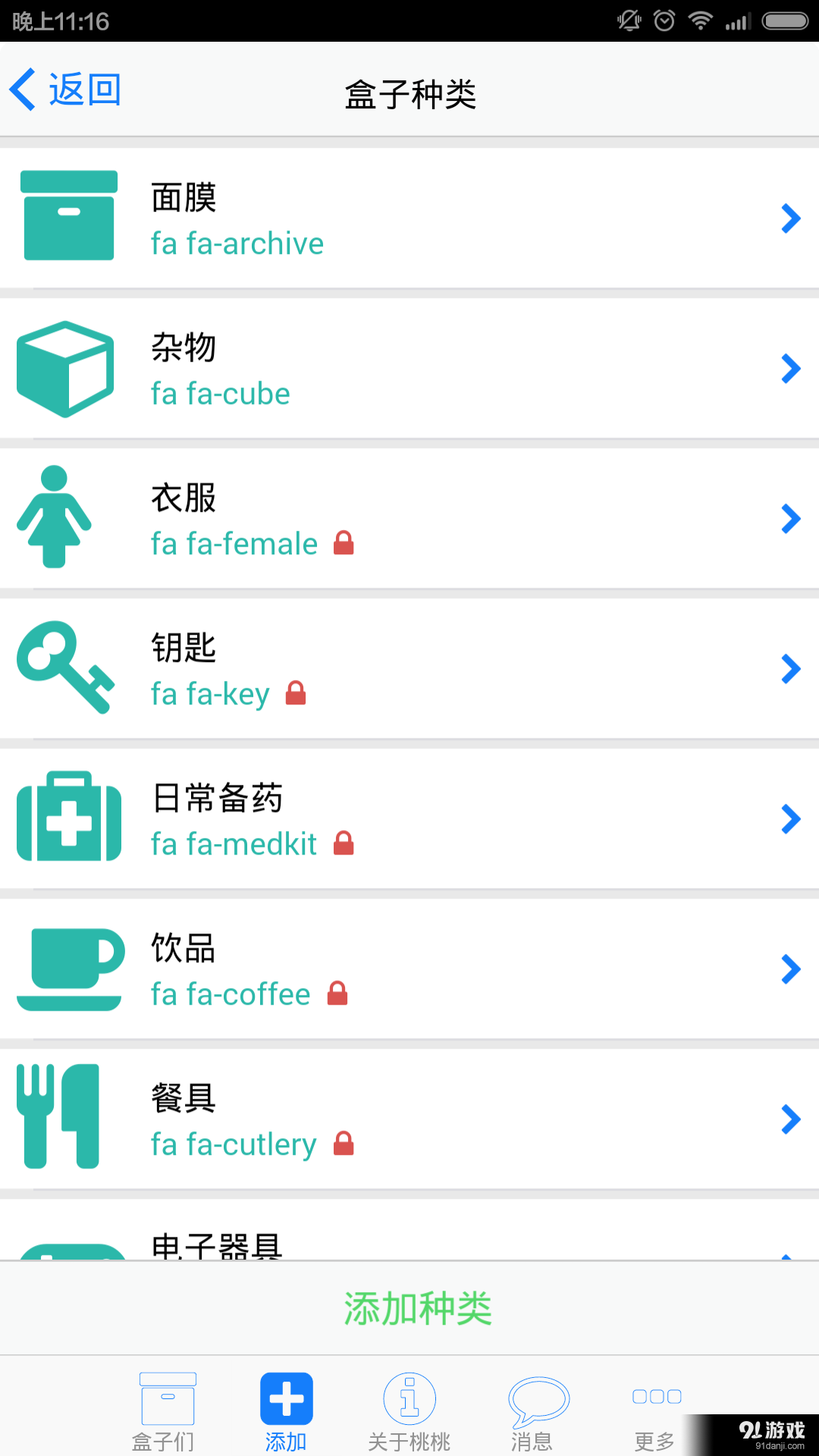Unlock the 衣服 category lock
The width and height of the screenshot is (819, 1456).
coord(345,543)
